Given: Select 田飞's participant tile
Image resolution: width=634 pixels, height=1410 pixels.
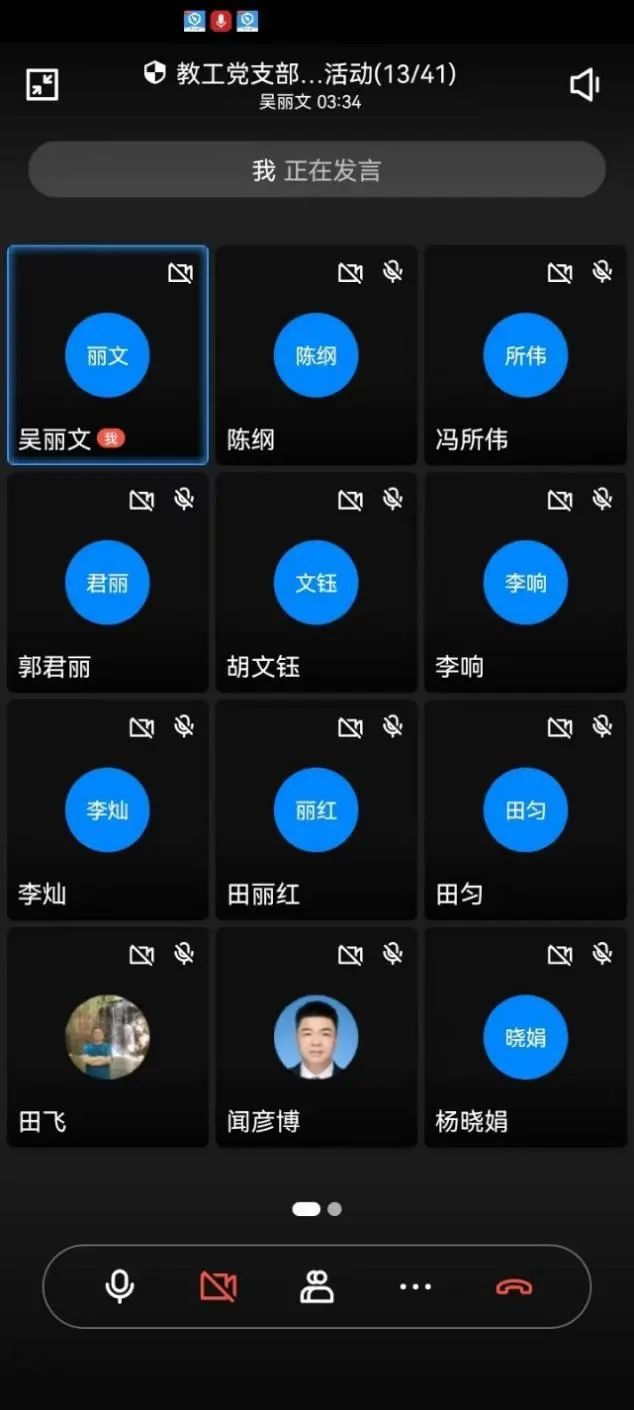Looking at the screenshot, I should (x=108, y=1037).
